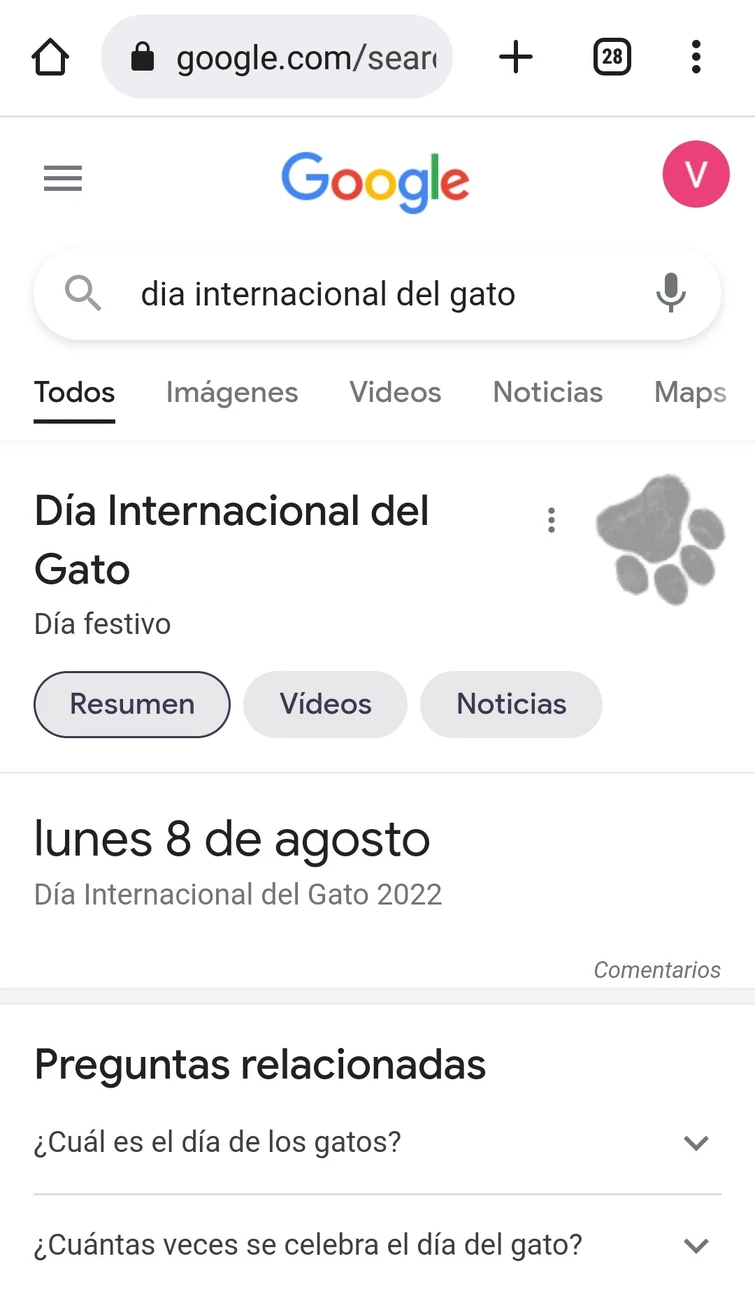Switch to the Noticias results tab
Viewport: 755px width, 1289px height.
[547, 392]
